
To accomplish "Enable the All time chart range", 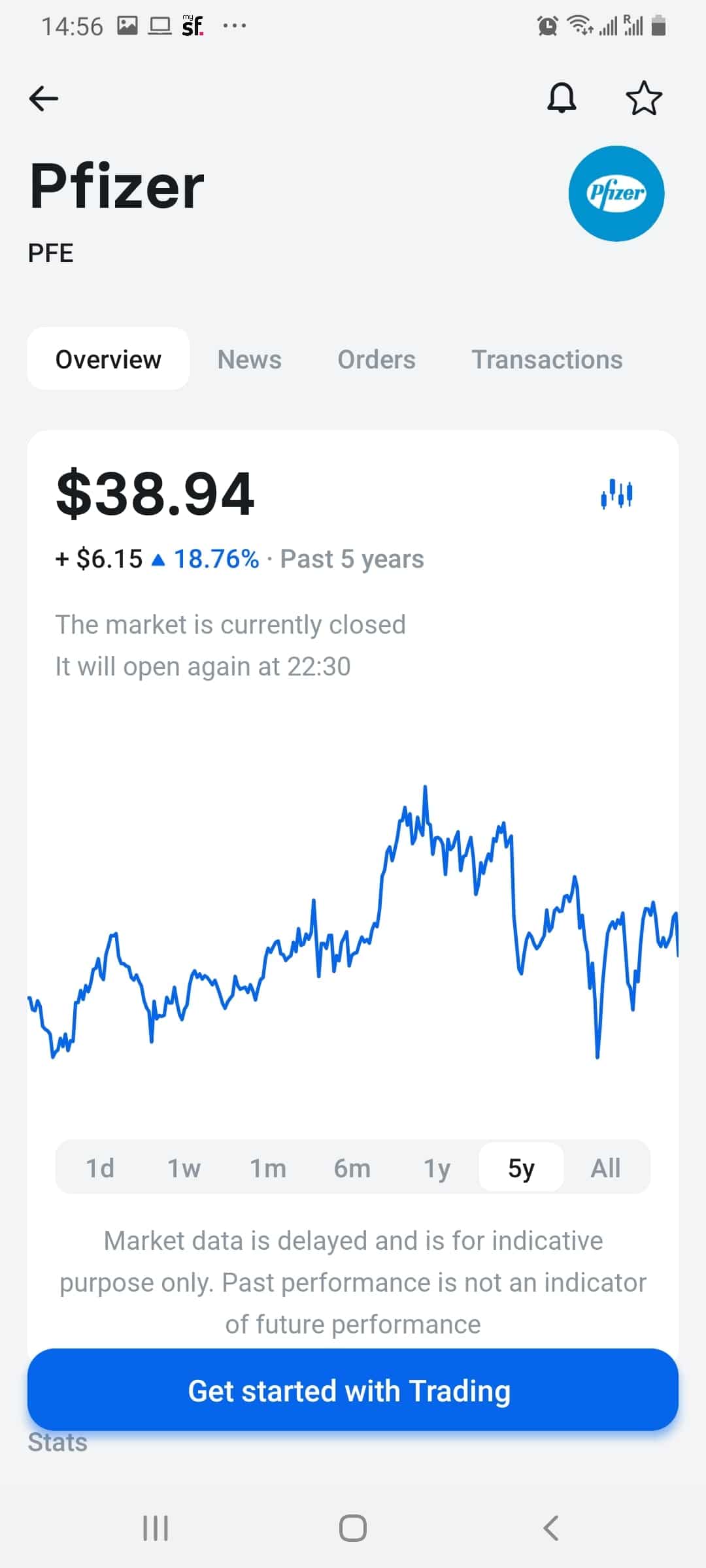I will (x=605, y=1168).
